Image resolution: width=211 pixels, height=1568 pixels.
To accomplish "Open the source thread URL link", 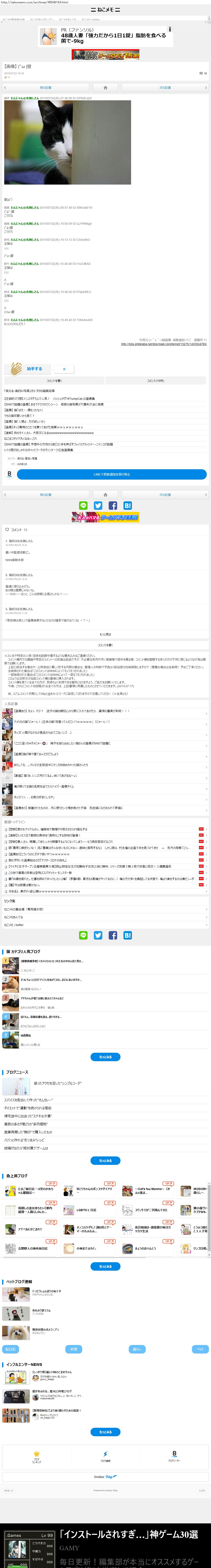I will point(163,344).
